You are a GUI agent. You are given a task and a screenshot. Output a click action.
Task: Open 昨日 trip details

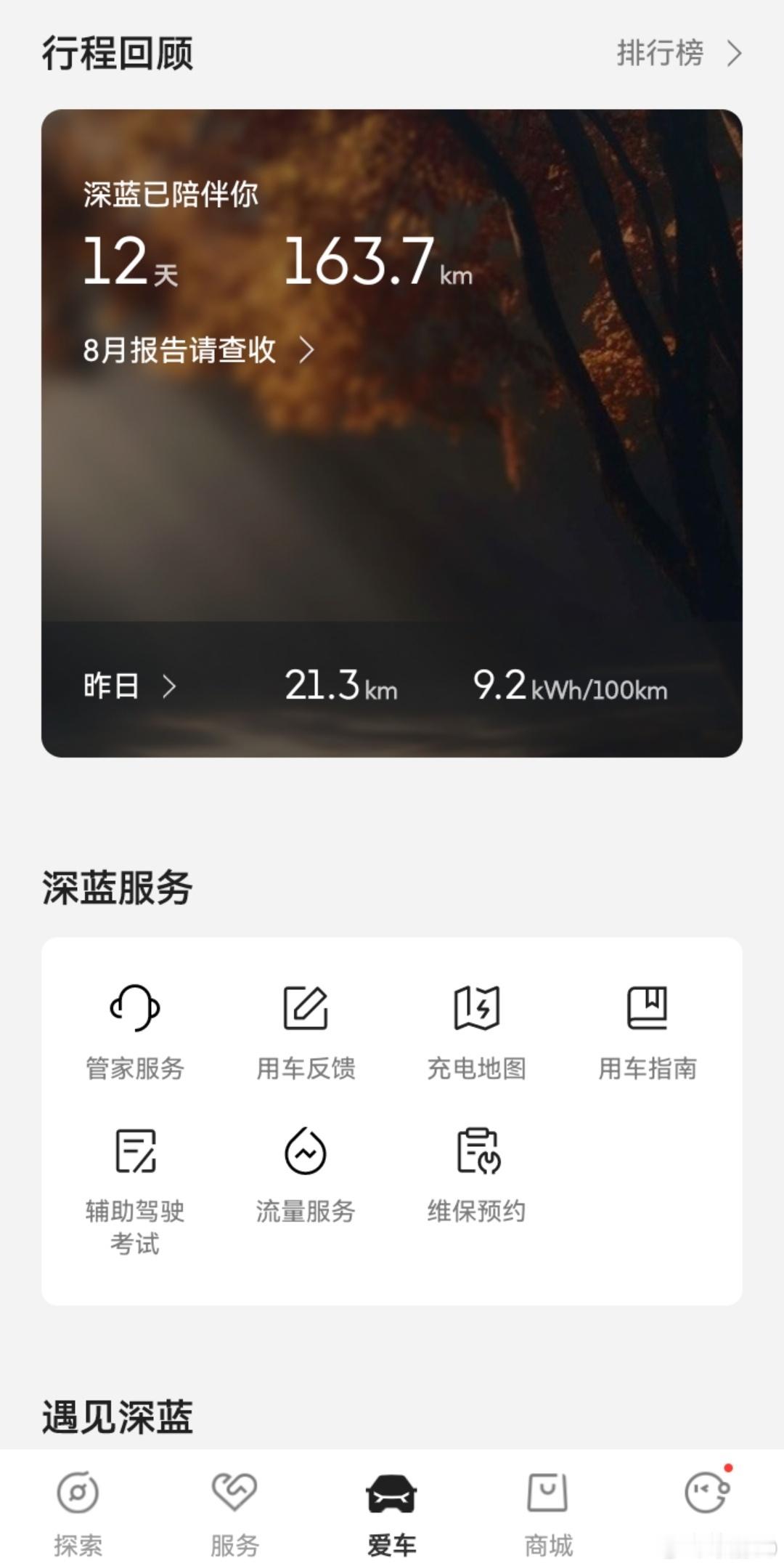tap(130, 686)
